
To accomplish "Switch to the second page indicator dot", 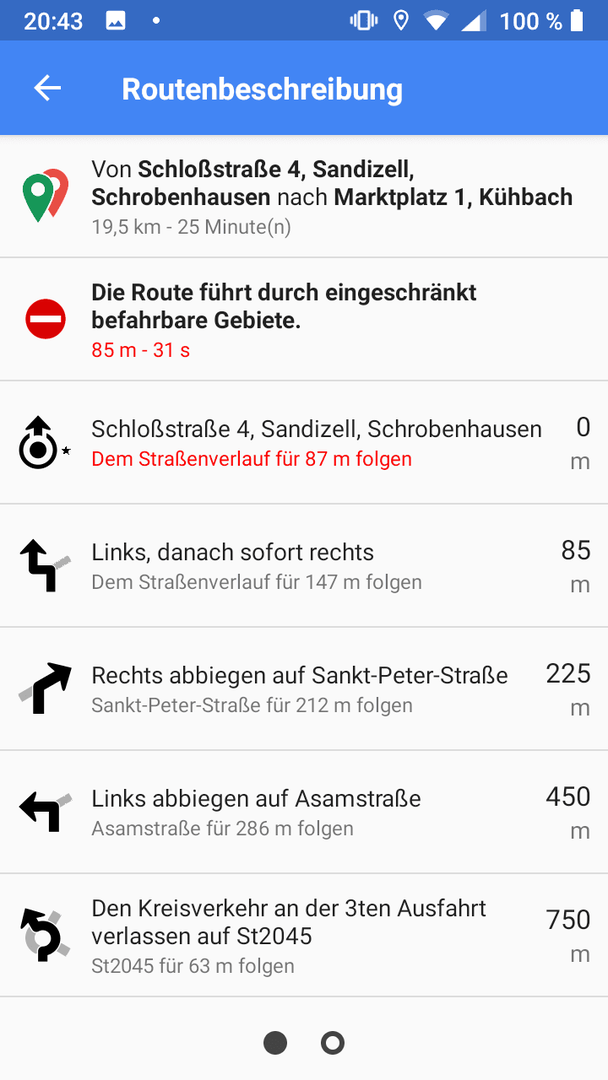I will (333, 1043).
